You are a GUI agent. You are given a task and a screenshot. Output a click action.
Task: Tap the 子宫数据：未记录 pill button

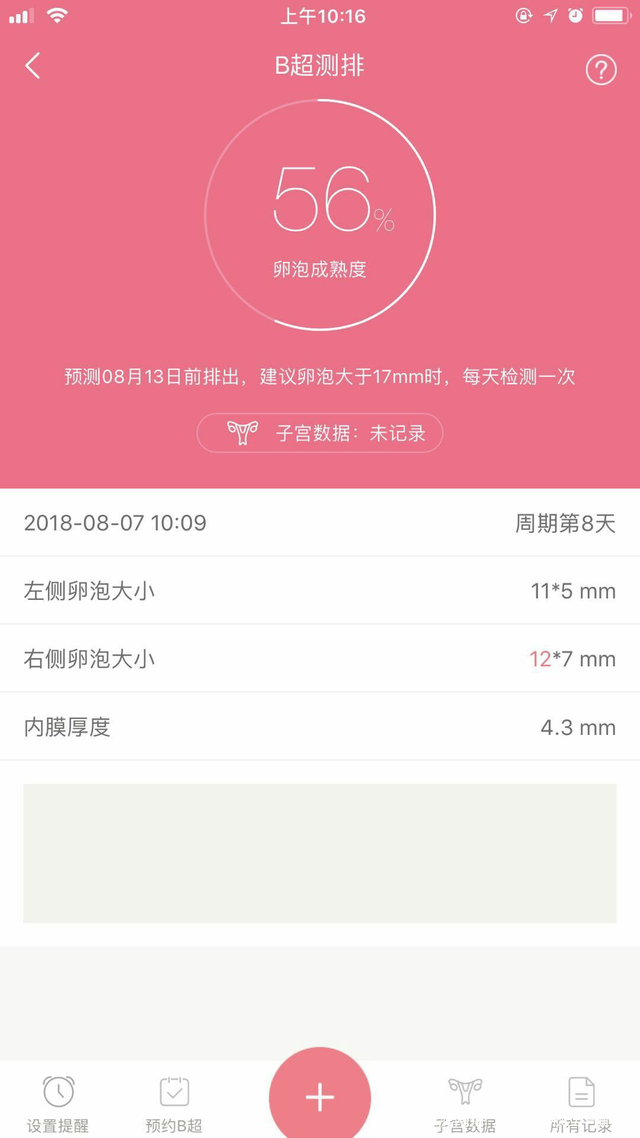[x=320, y=433]
